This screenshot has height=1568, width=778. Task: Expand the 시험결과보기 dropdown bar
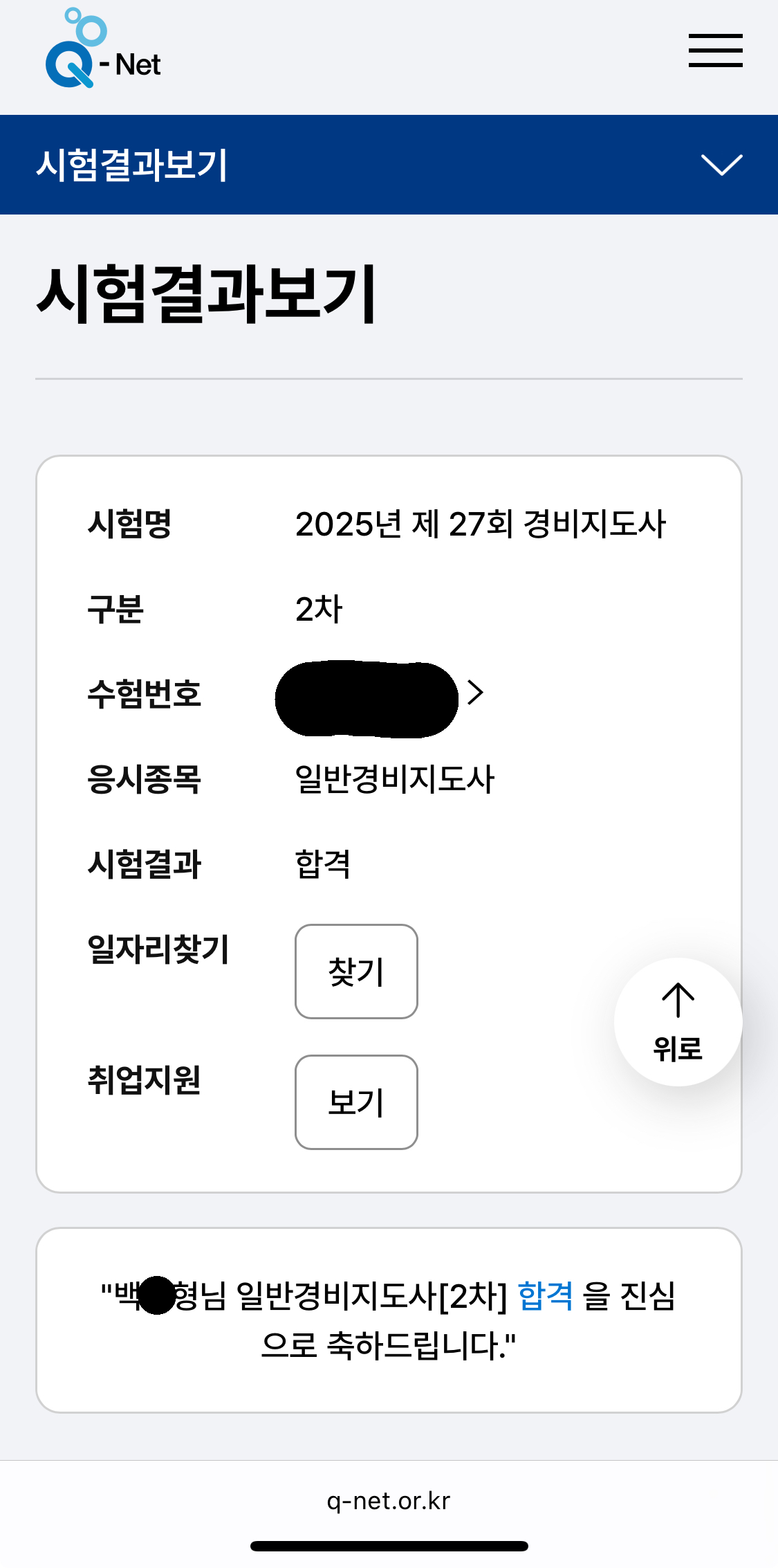[721, 165]
